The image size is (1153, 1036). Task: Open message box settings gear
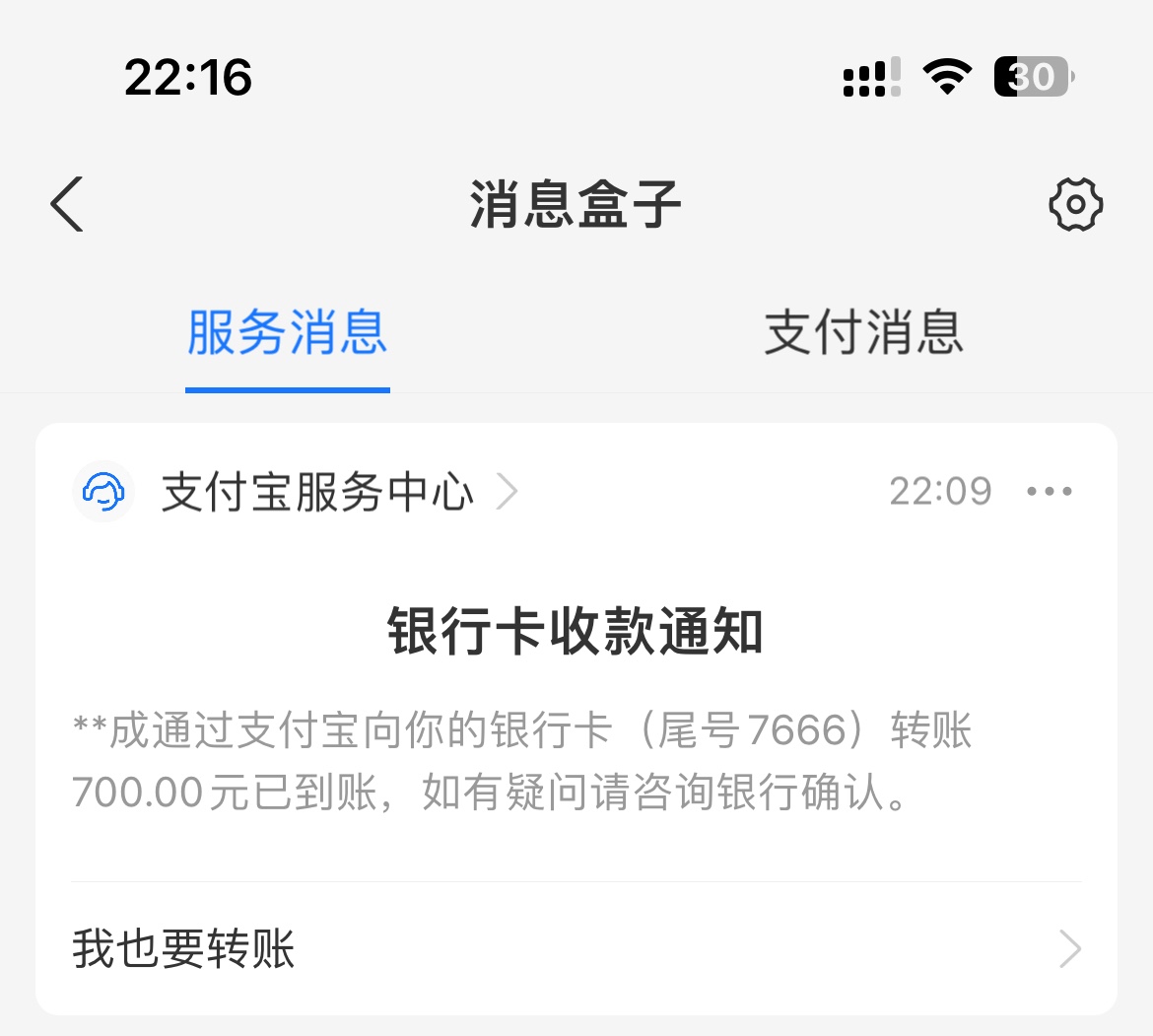click(x=1075, y=204)
